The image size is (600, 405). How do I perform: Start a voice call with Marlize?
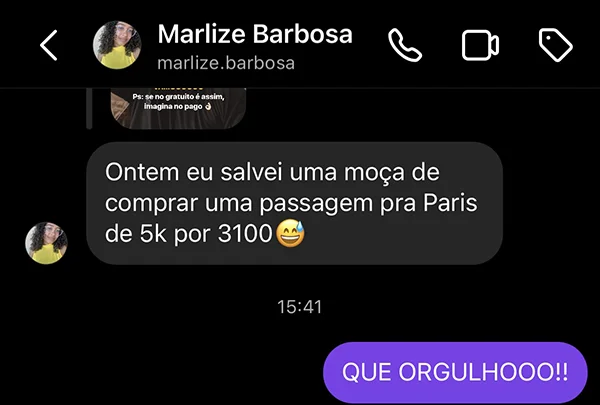tap(405, 45)
